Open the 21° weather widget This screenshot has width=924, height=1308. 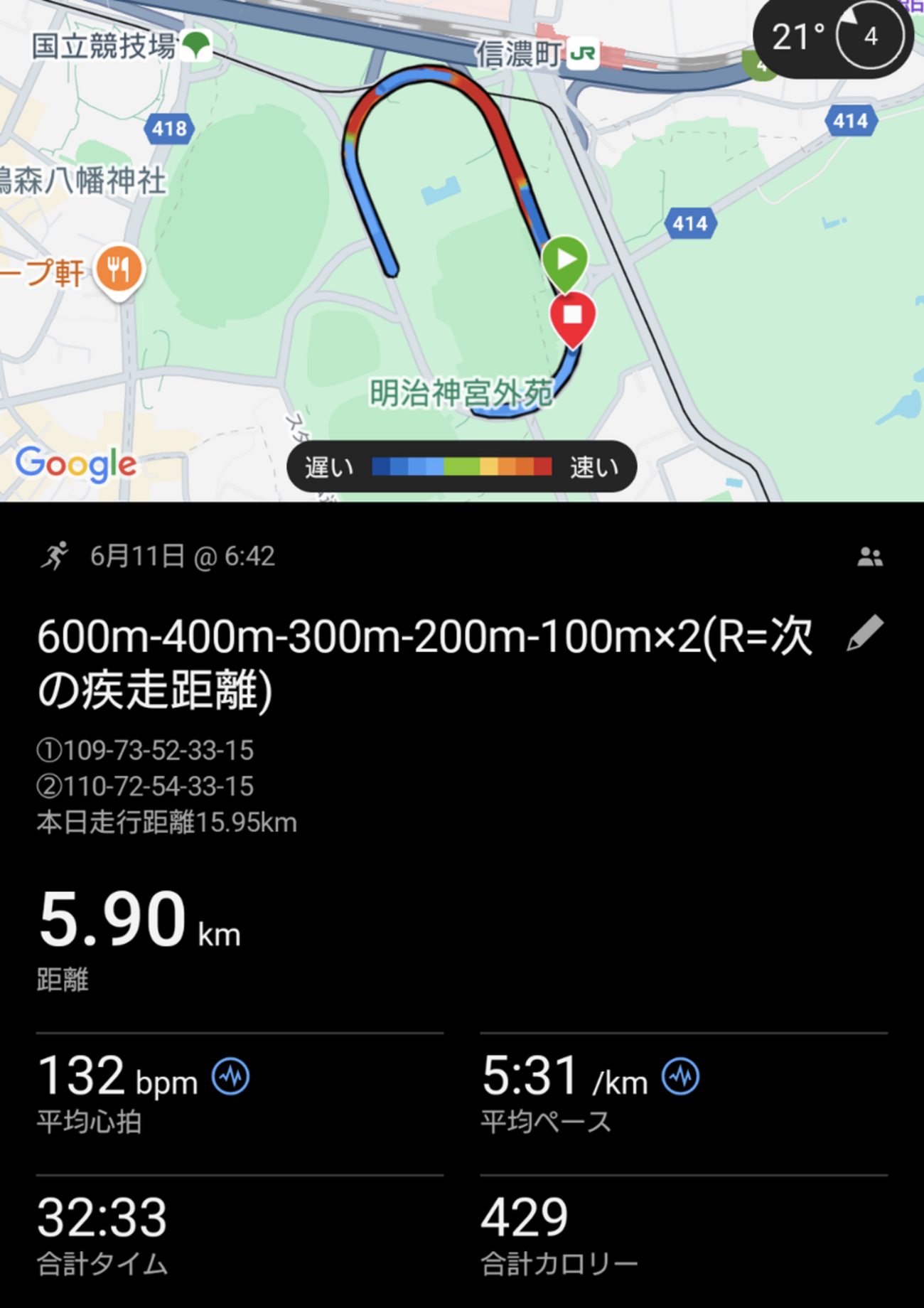click(x=832, y=37)
